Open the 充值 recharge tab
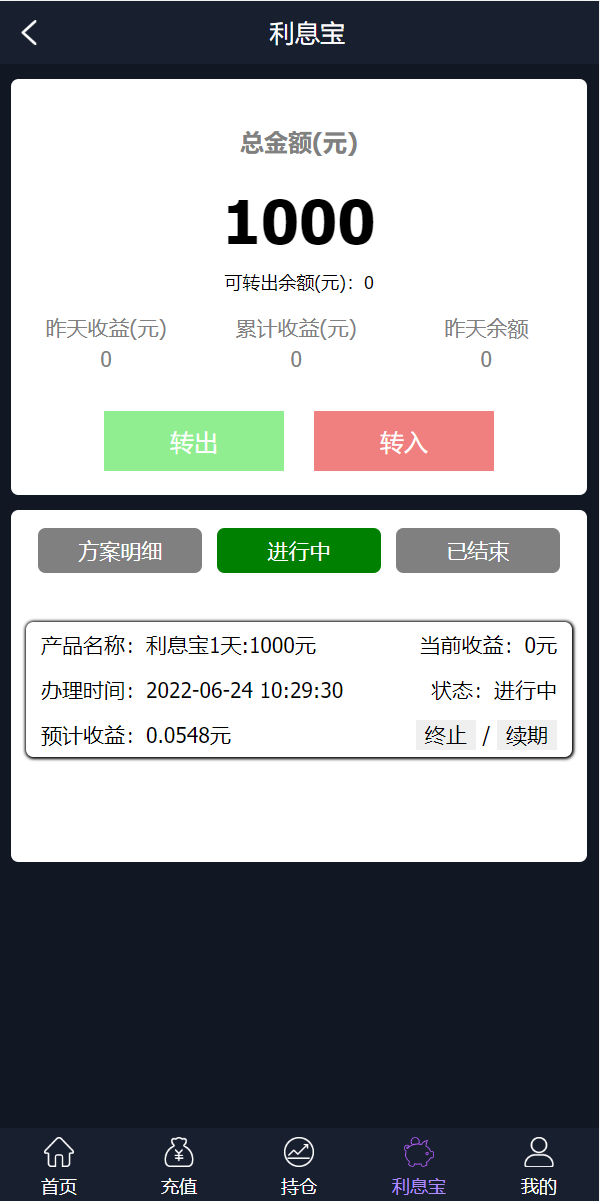The width and height of the screenshot is (600, 1202). (179, 1166)
